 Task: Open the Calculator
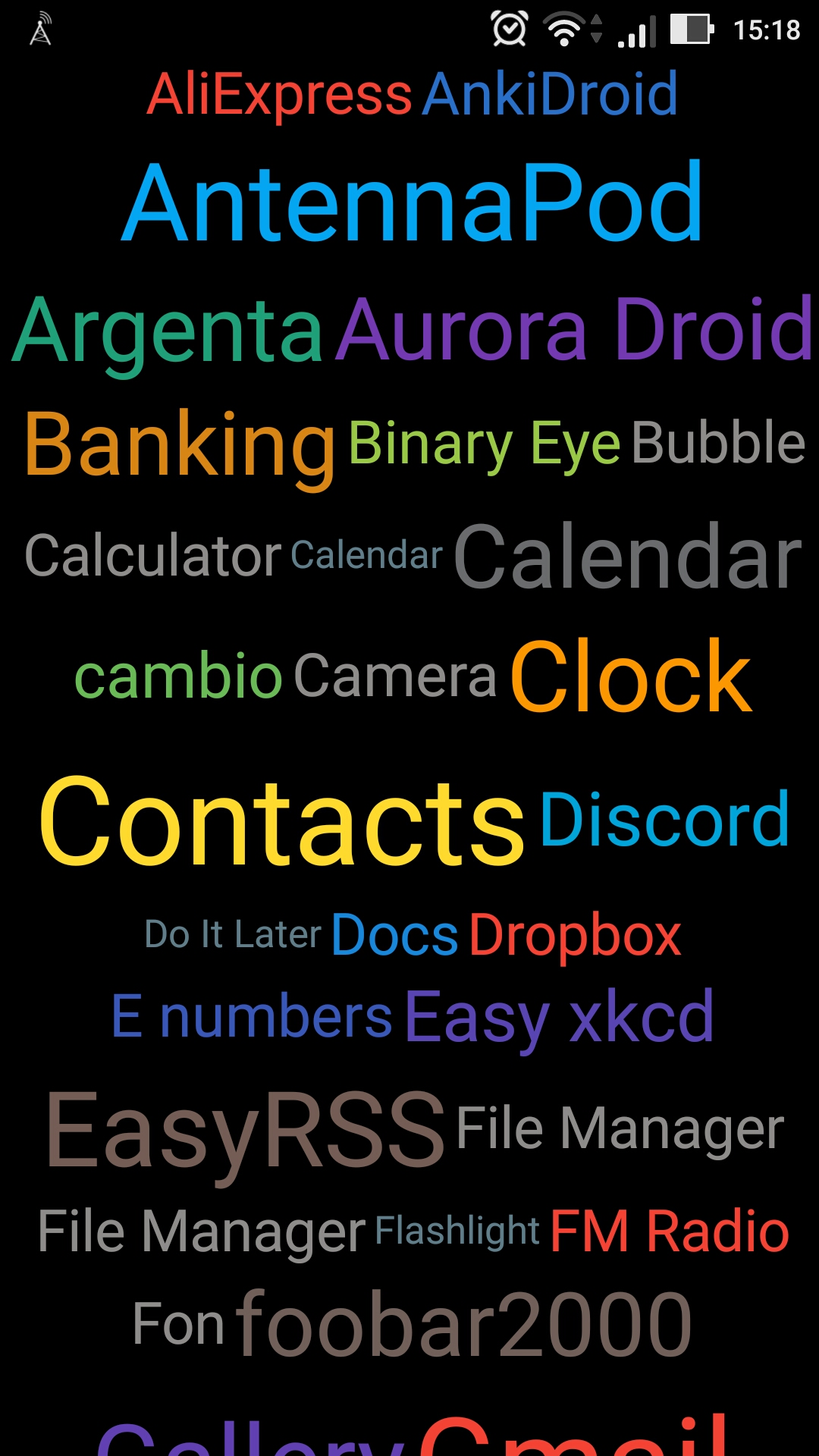[153, 556]
